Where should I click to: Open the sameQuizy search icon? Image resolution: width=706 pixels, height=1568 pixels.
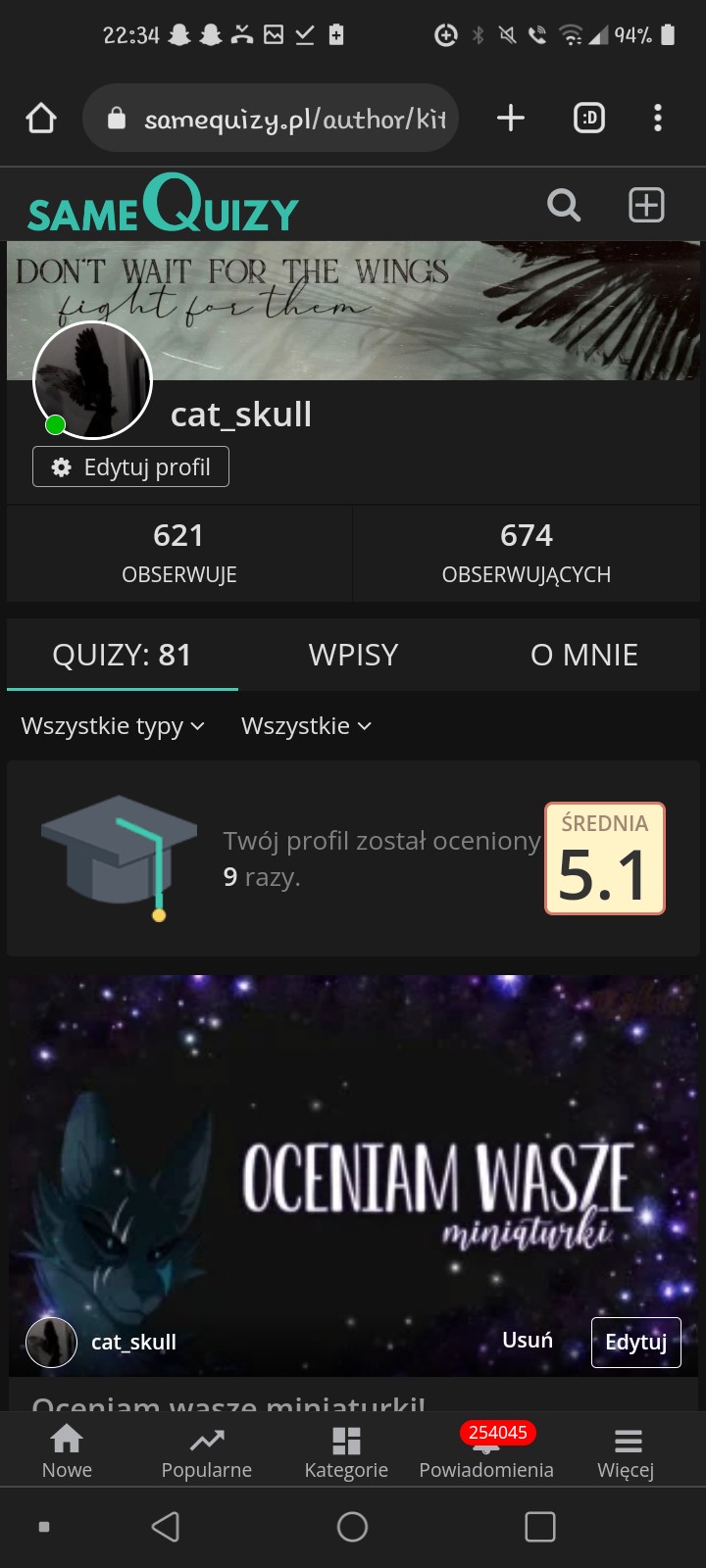click(563, 206)
